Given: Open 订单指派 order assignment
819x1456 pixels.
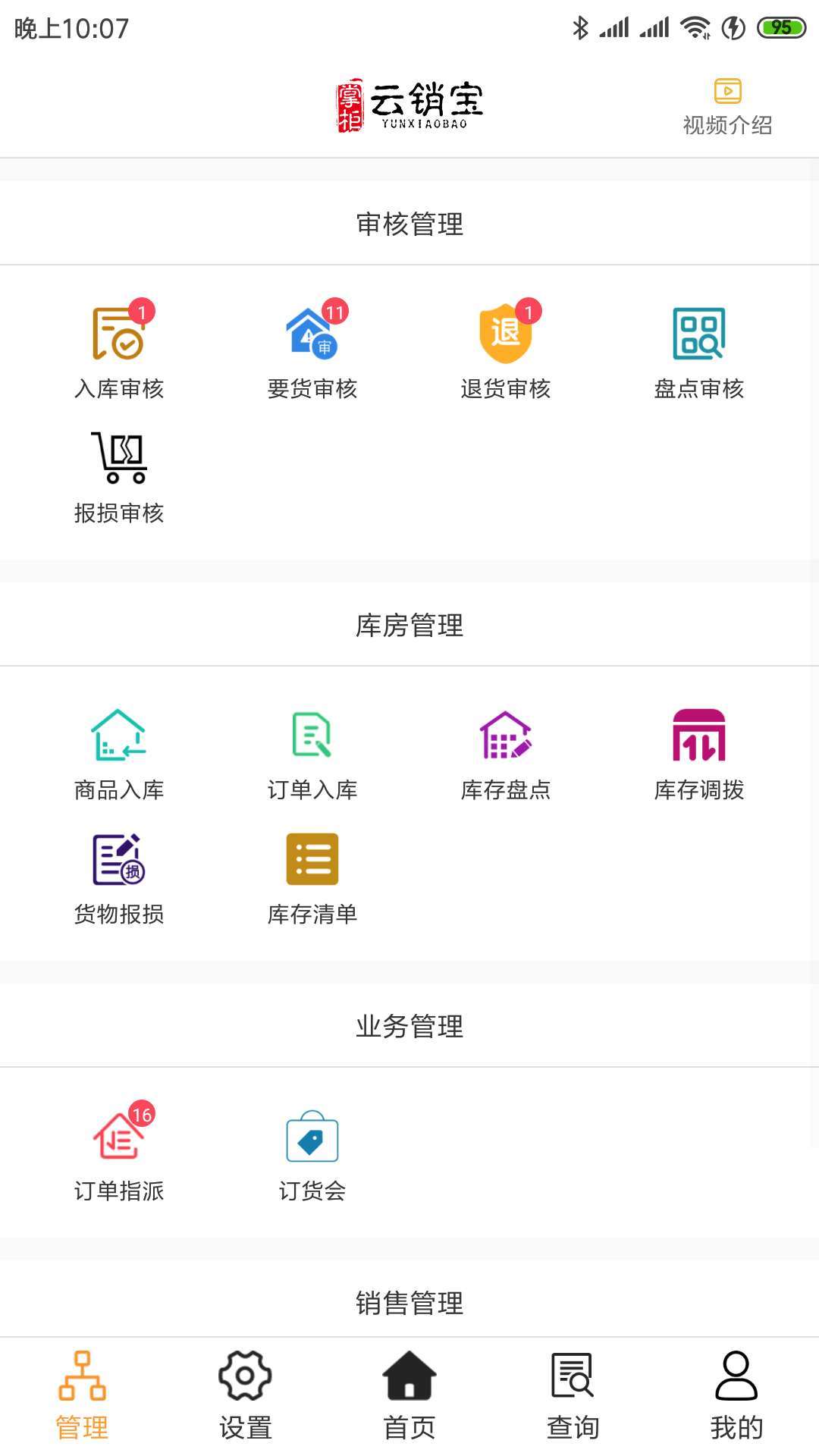Looking at the screenshot, I should pyautogui.click(x=119, y=1151).
